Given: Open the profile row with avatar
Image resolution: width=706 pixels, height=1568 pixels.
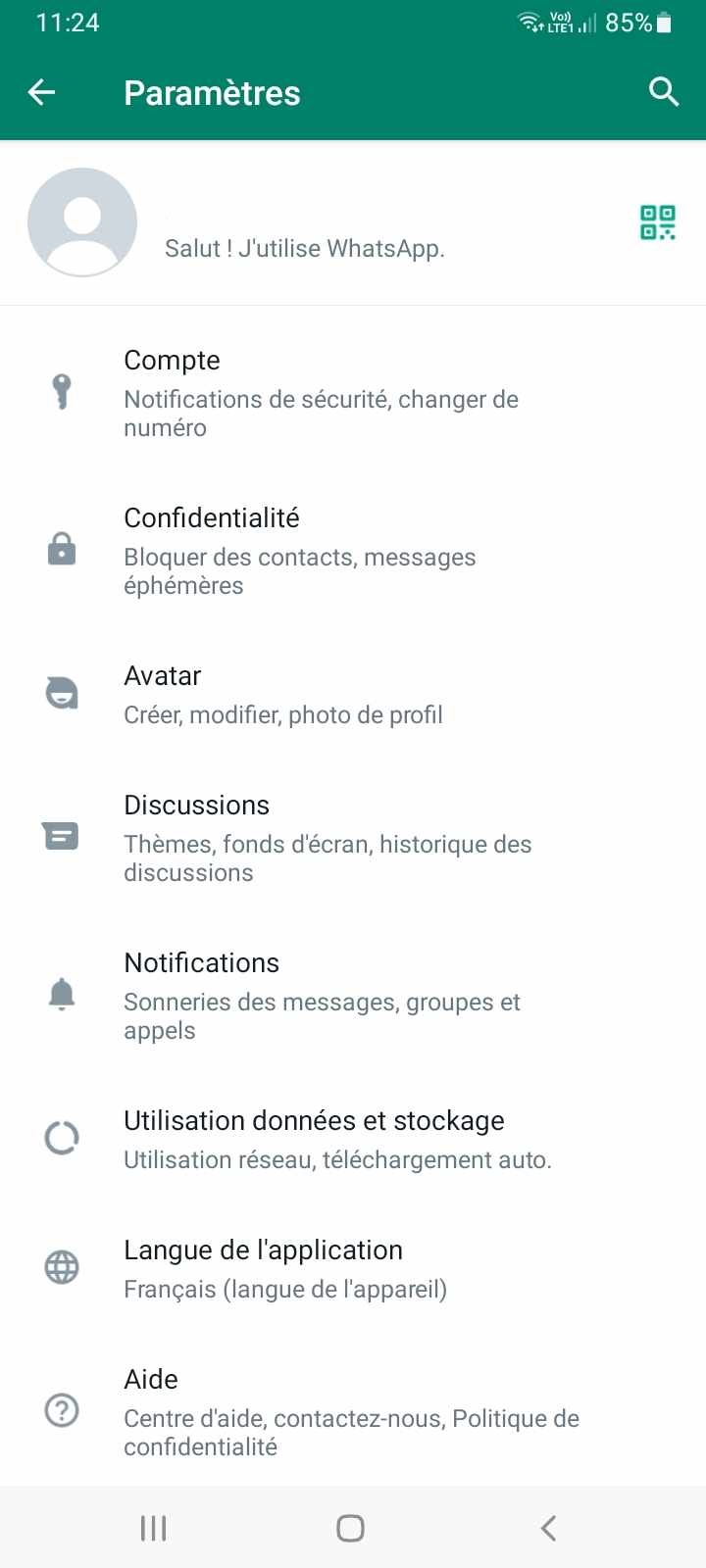Looking at the screenshot, I should tap(353, 222).
